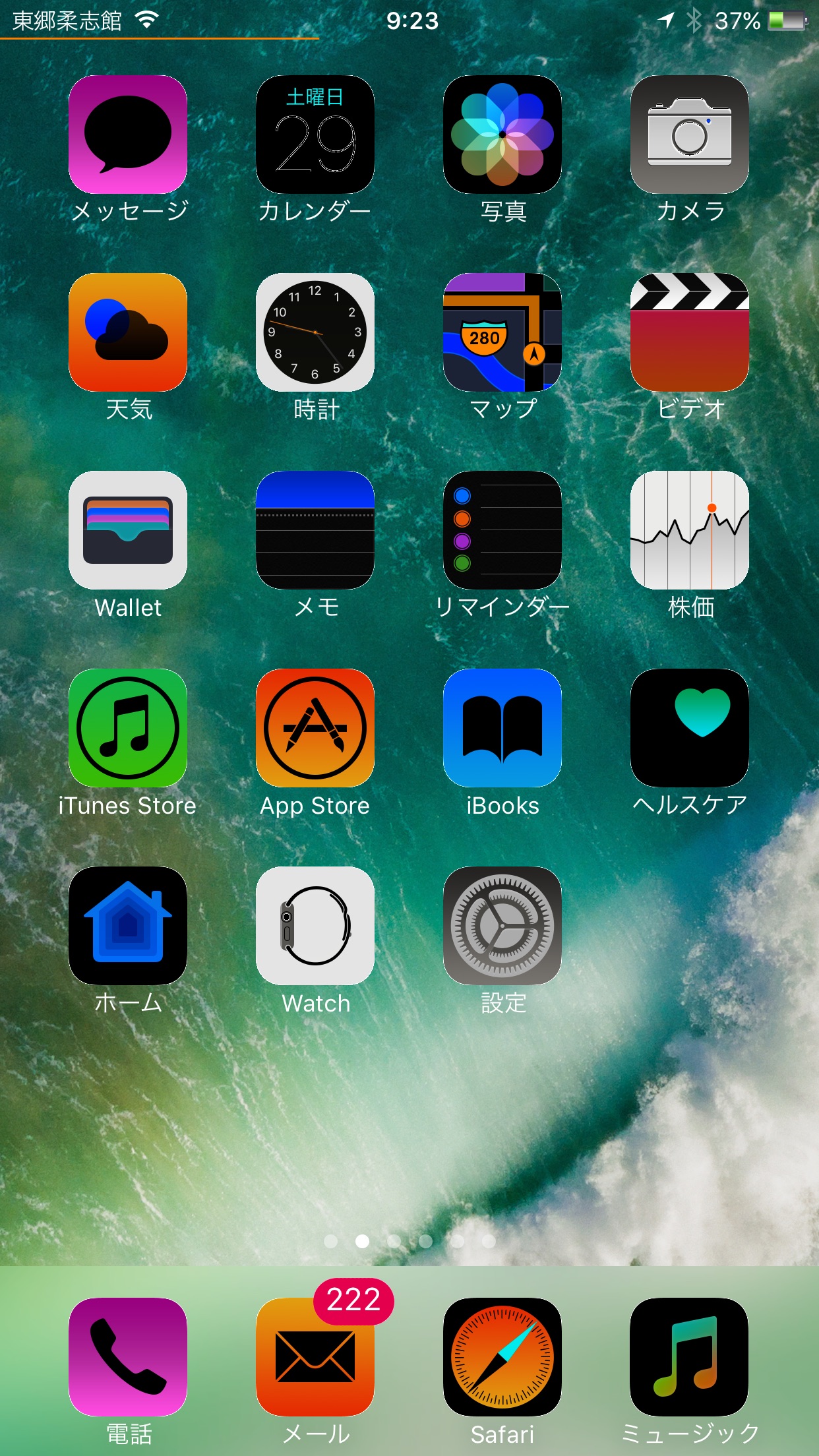Open the カメラ app
Viewport: 819px width, 1456px height.
pyautogui.click(x=690, y=135)
